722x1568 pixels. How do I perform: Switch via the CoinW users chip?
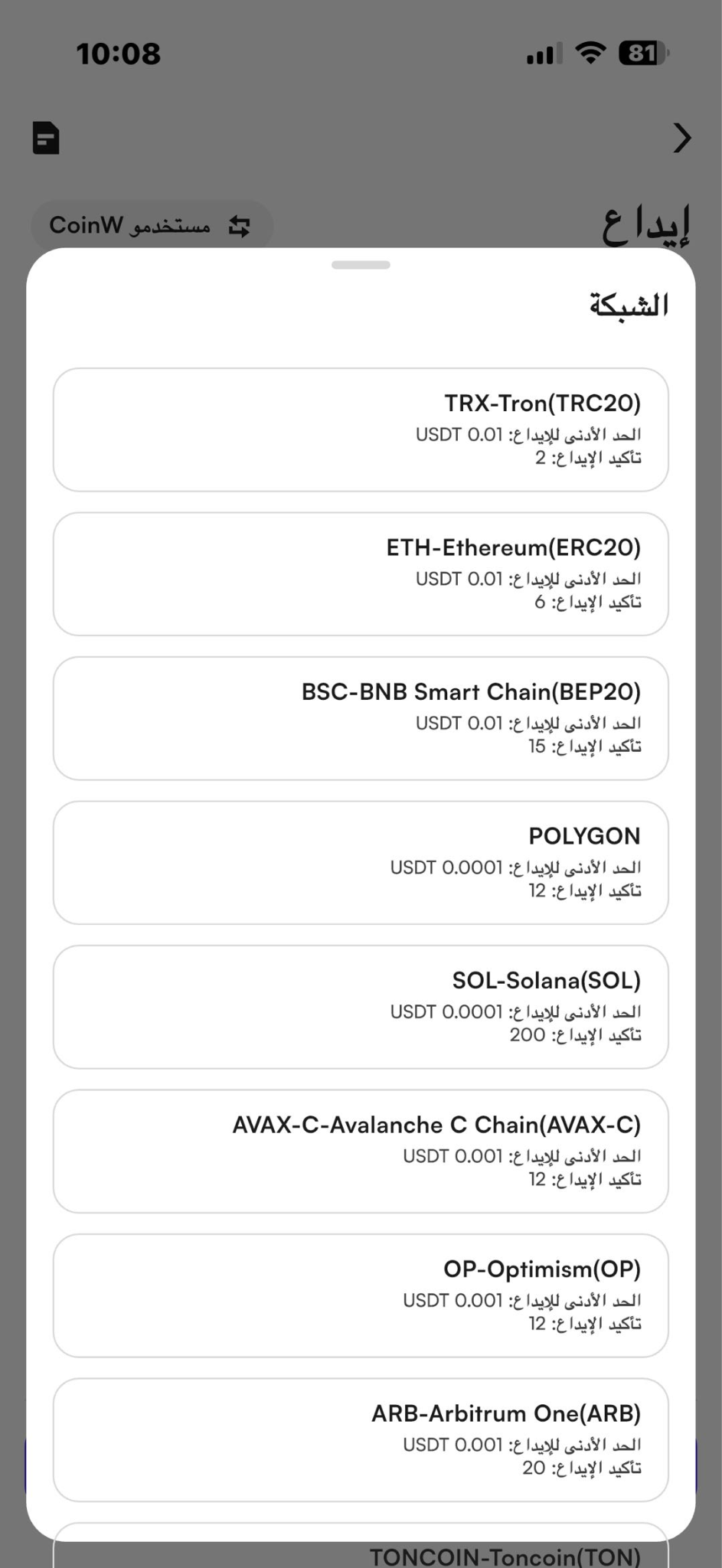pyautogui.click(x=152, y=225)
